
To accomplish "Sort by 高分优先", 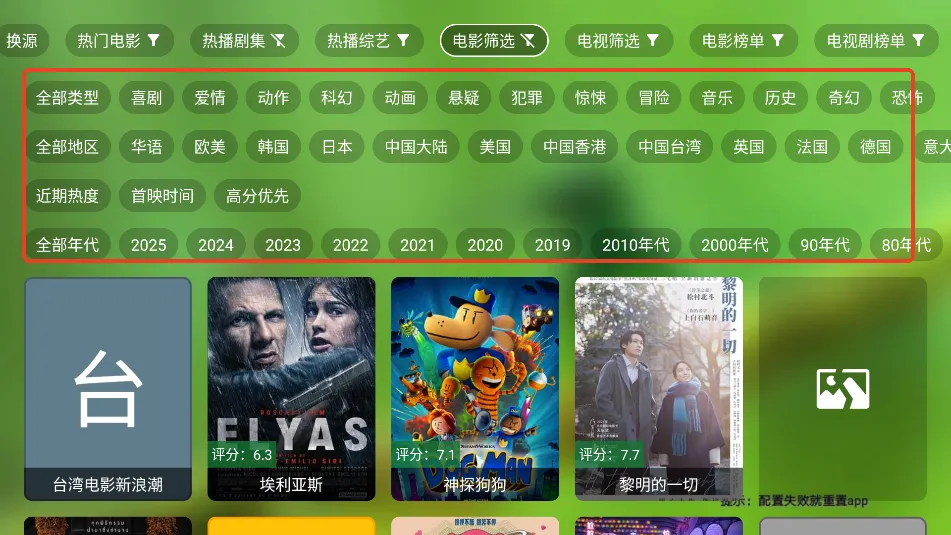I will tap(257, 196).
